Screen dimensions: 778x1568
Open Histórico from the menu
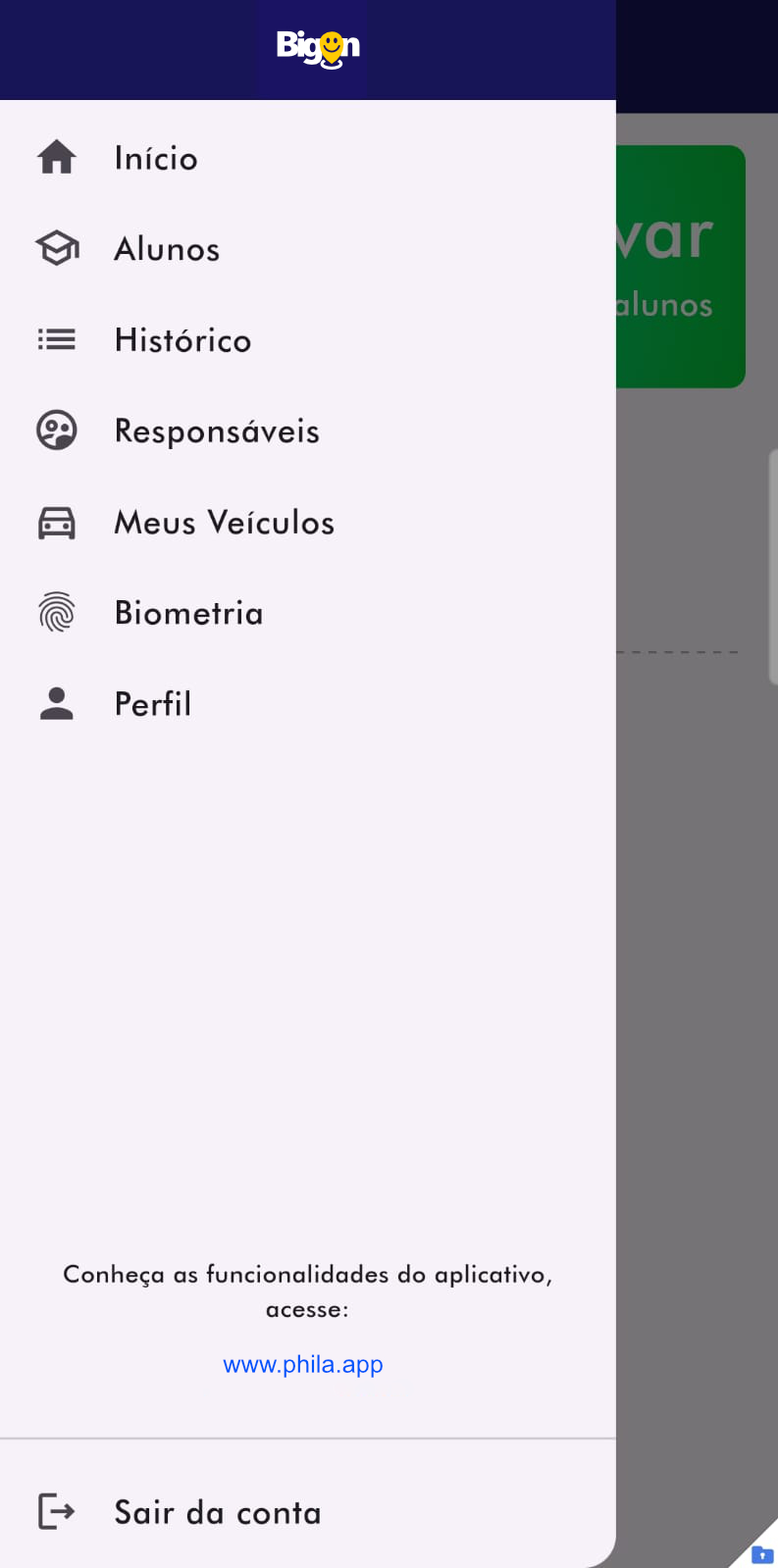pyautogui.click(x=308, y=340)
